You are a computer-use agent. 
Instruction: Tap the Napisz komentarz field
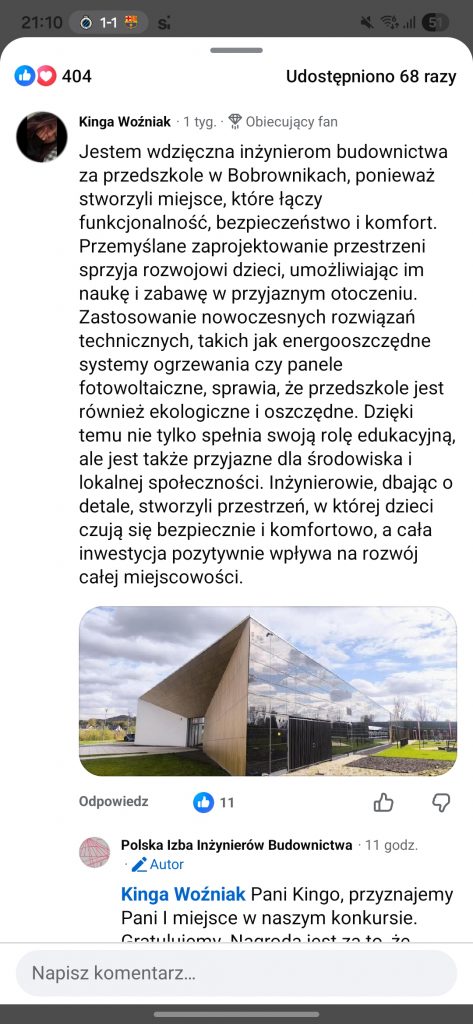click(236, 973)
